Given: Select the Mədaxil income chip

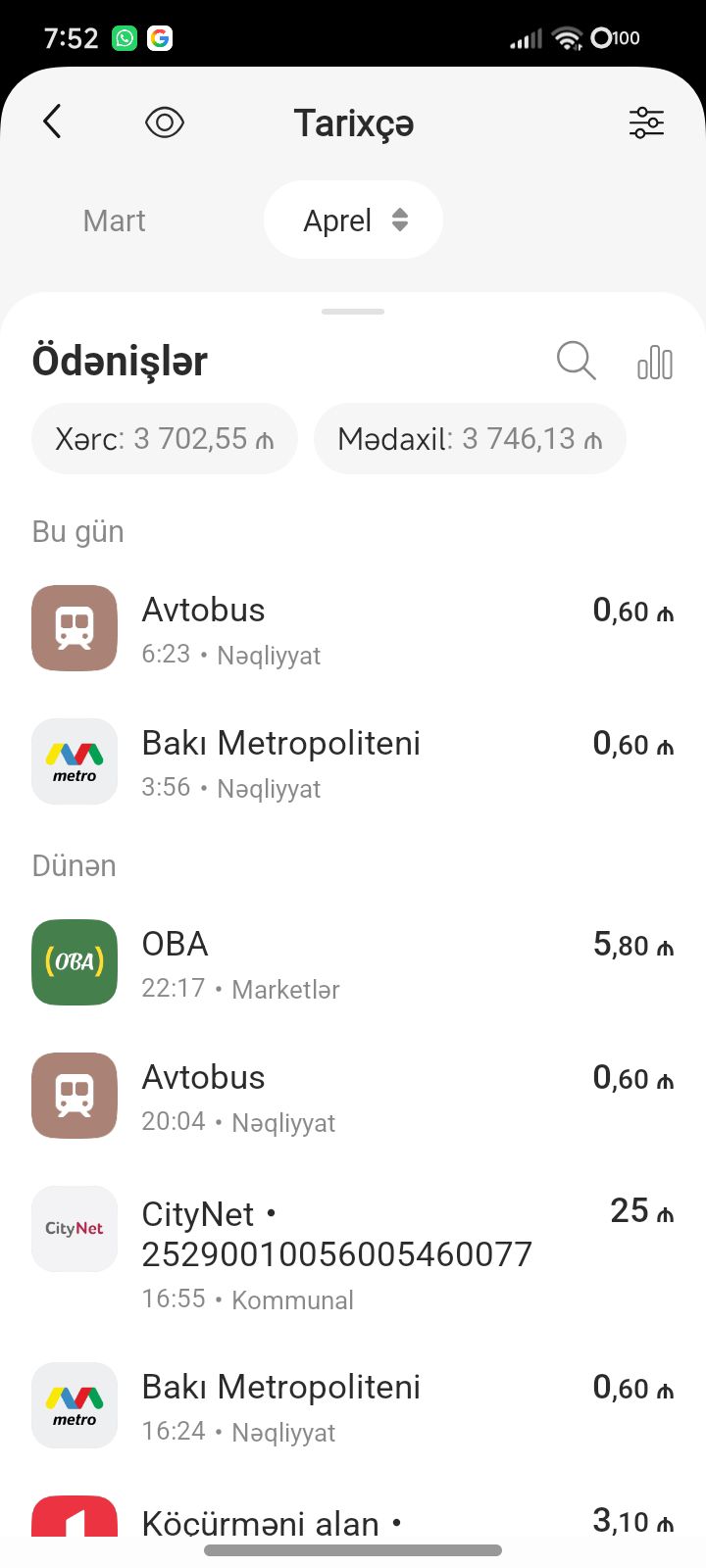Looking at the screenshot, I should coord(470,439).
